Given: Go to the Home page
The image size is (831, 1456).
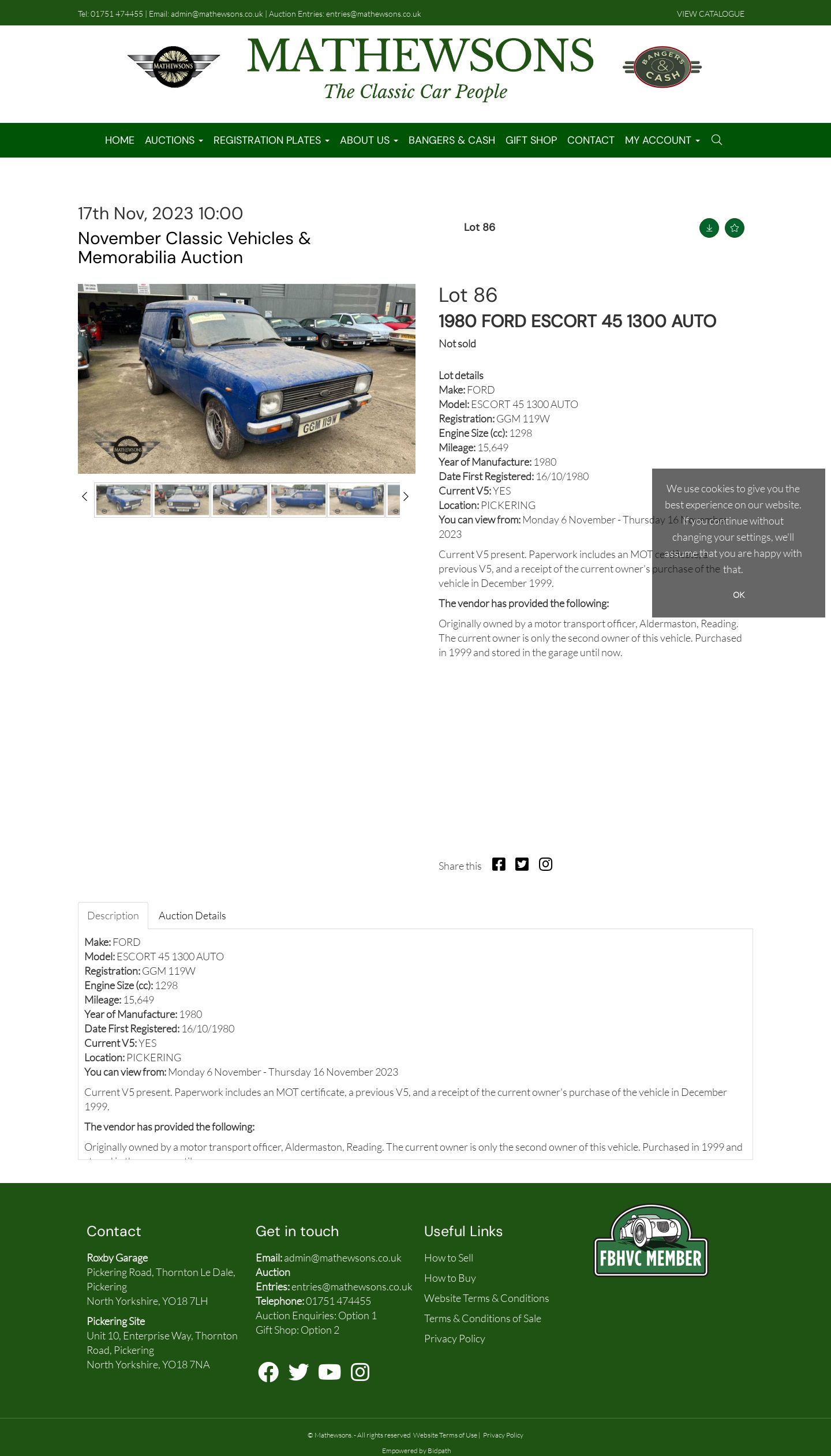Looking at the screenshot, I should 119,140.
